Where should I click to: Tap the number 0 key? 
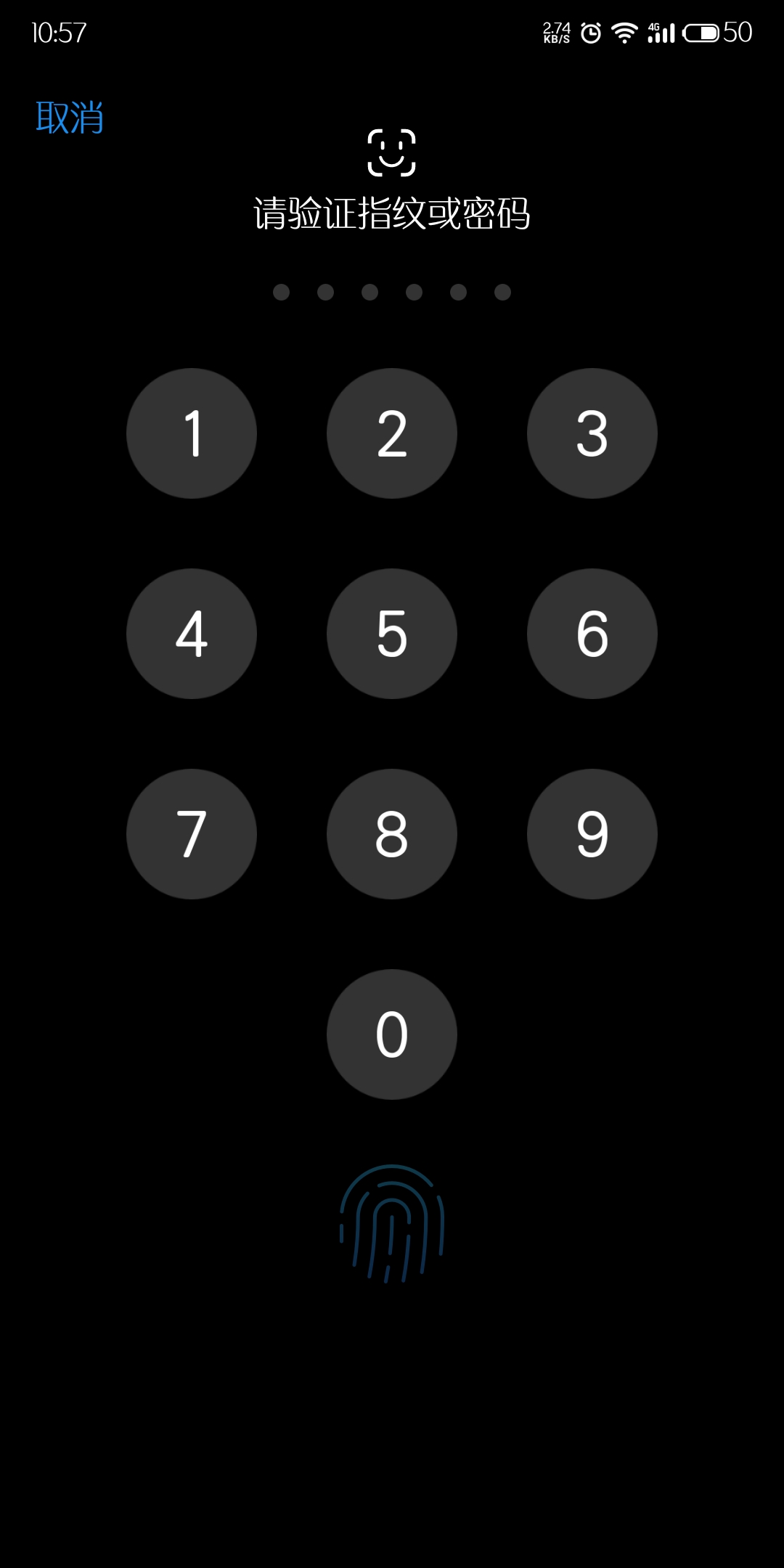(392, 1034)
